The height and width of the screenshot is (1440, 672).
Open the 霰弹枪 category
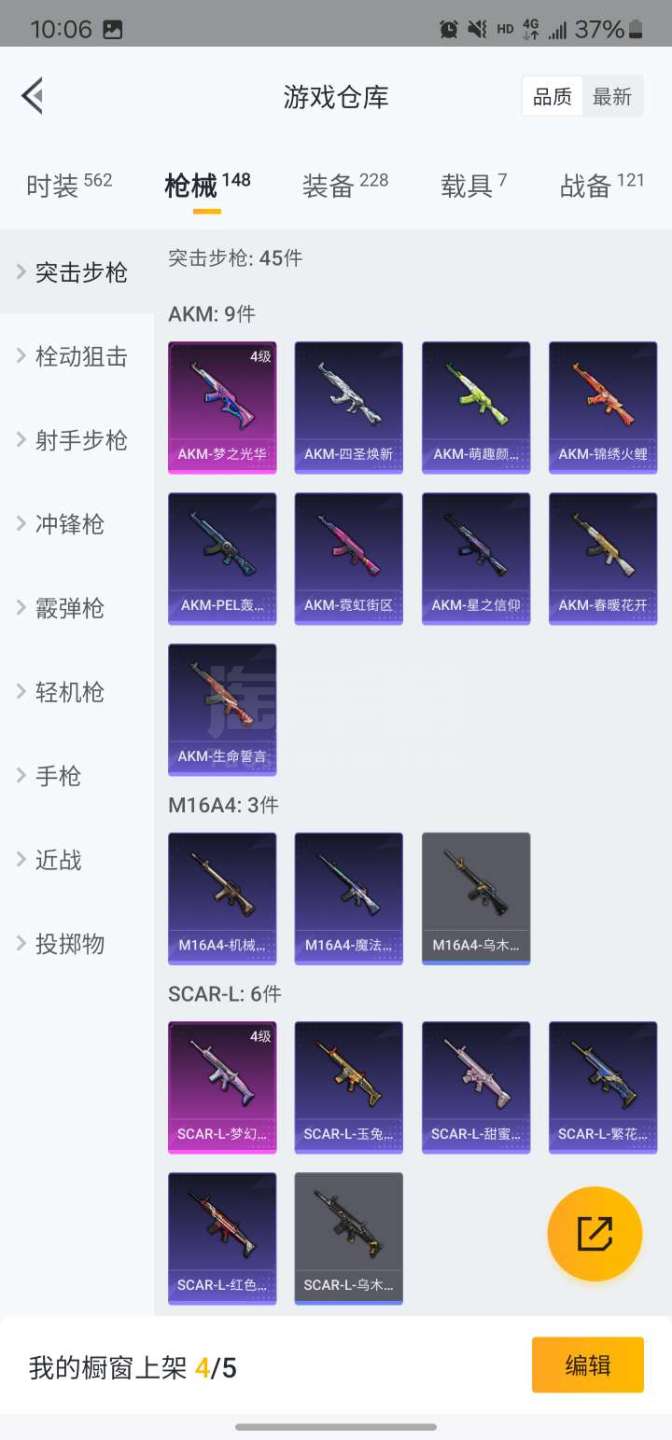70,608
